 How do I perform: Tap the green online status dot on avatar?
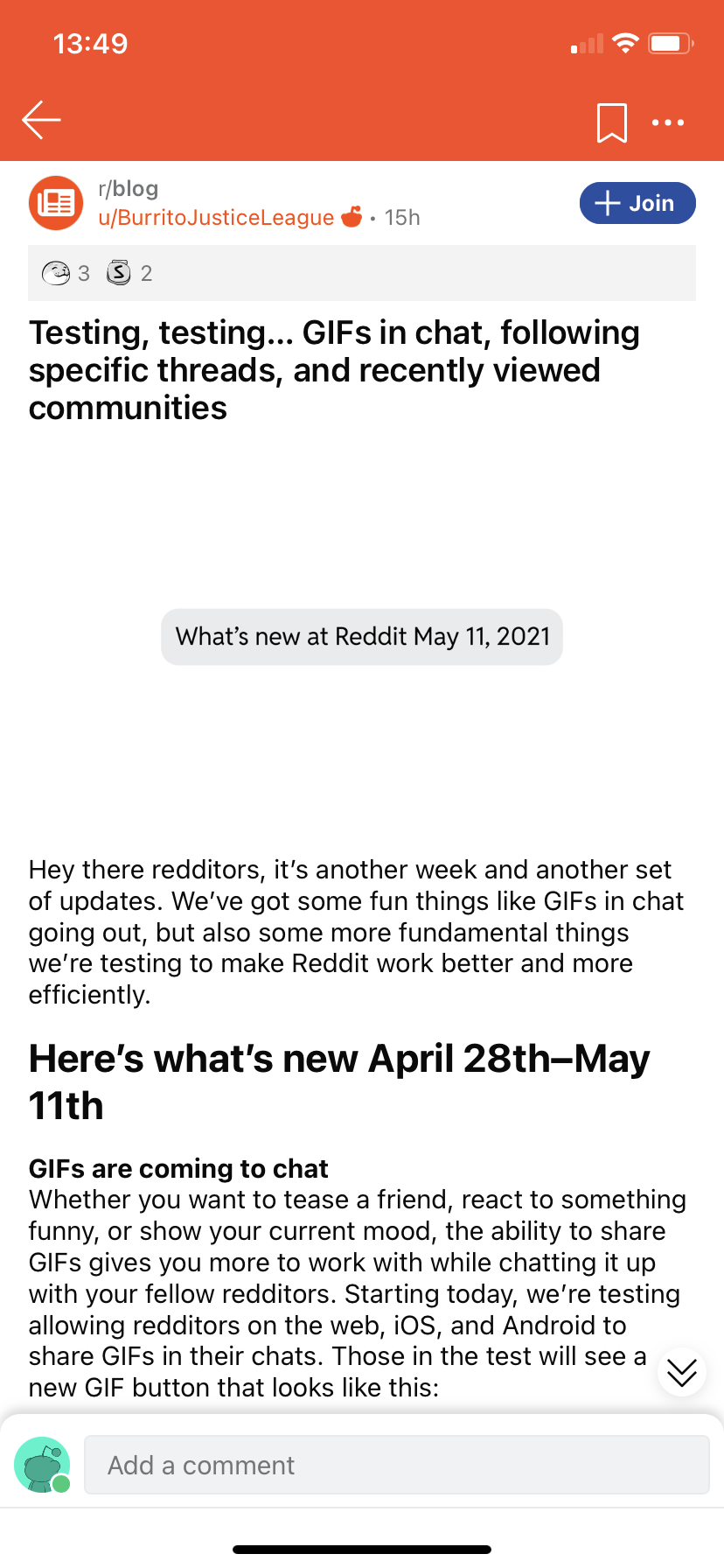61,1484
